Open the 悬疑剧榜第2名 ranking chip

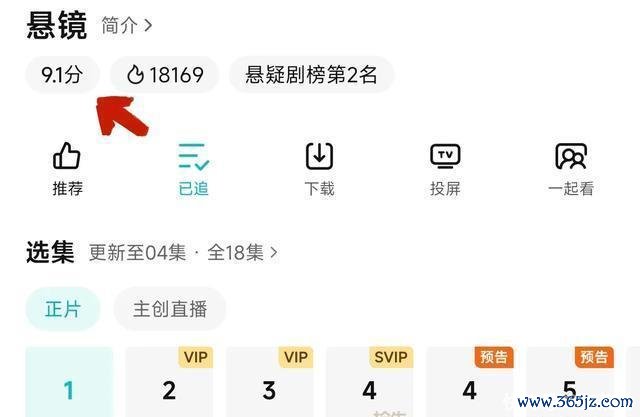coord(311,75)
